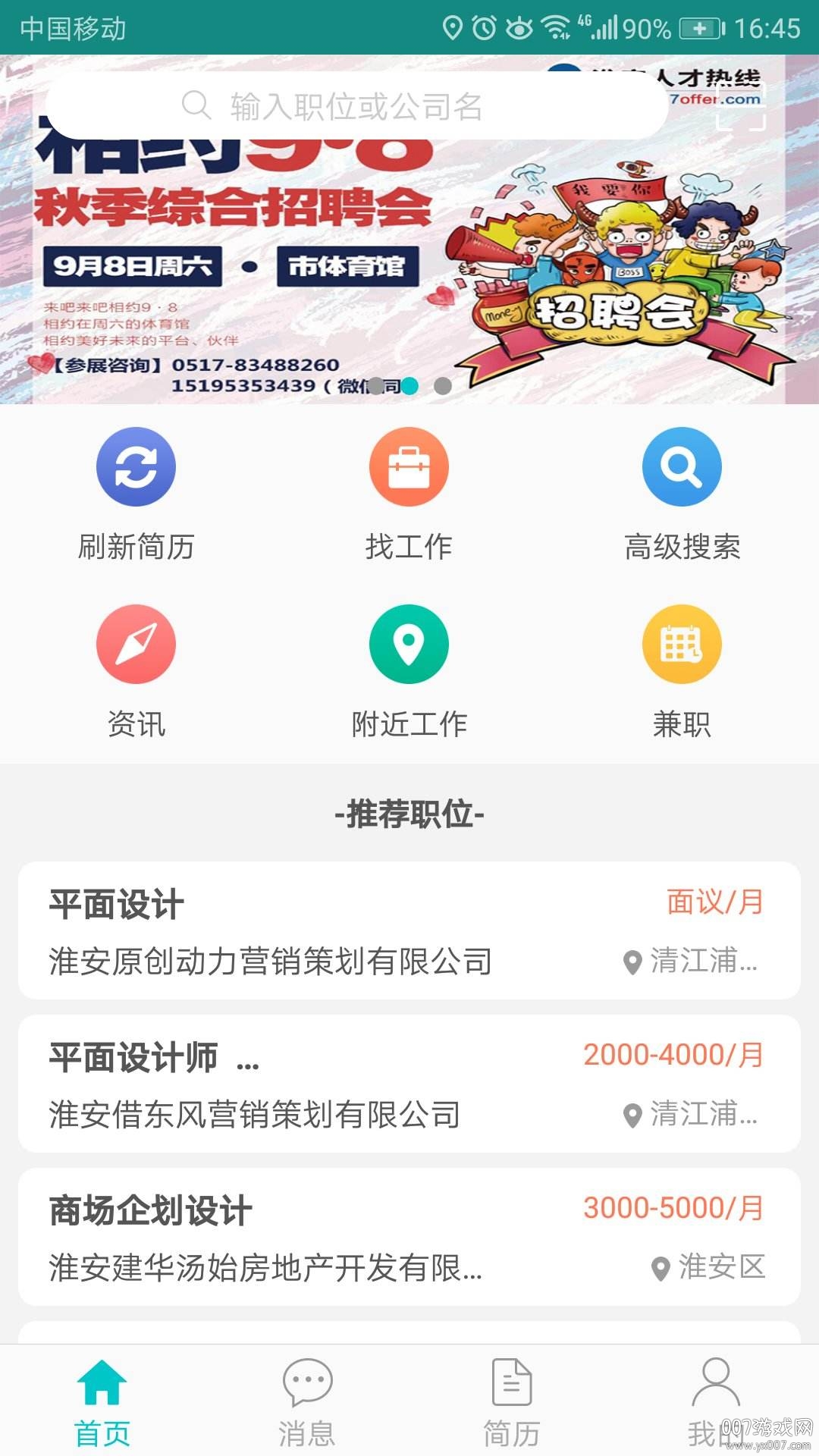This screenshot has height=1456, width=819.
Task: Select the gray carousel dot
Action: click(444, 387)
